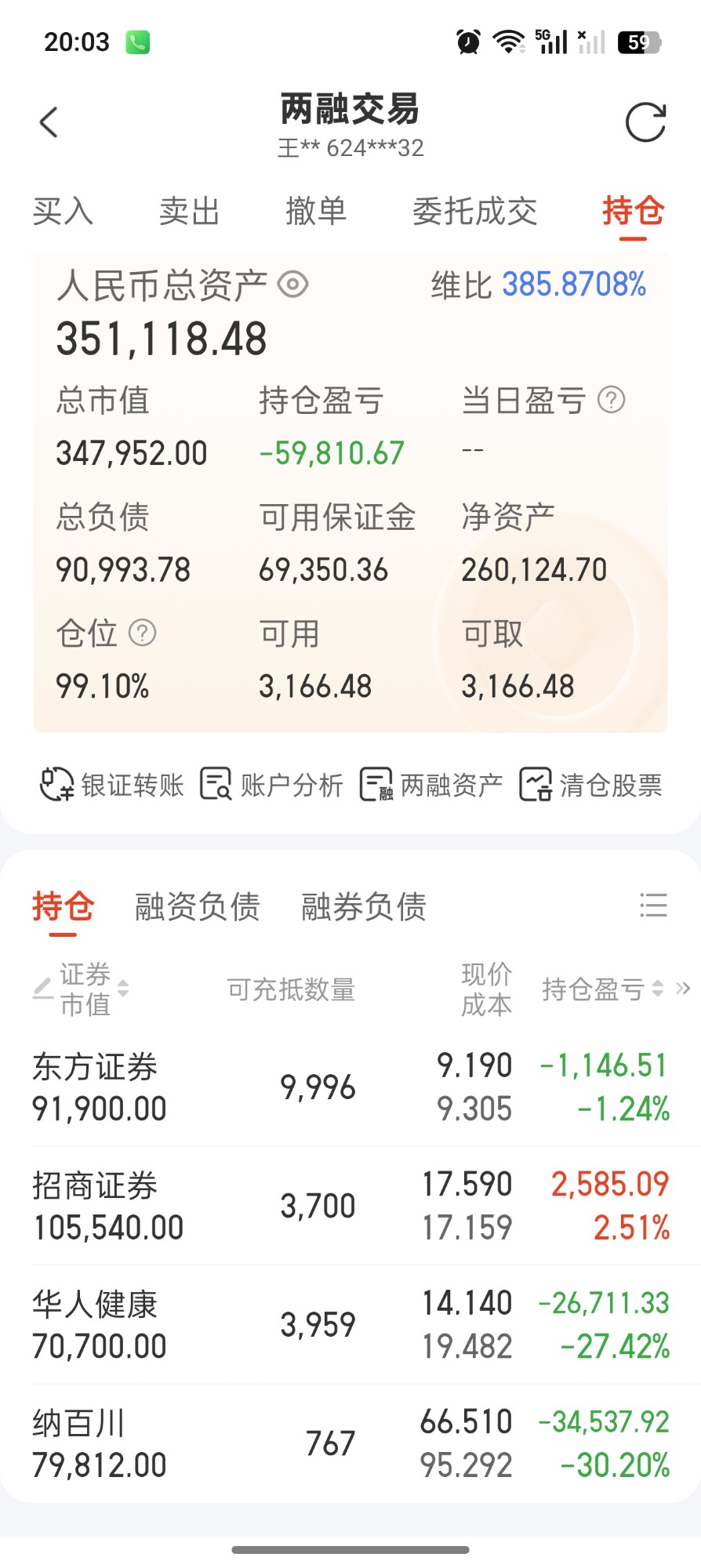Switch to the 融券负债 tab
This screenshot has width=701, height=1568.
click(x=364, y=907)
